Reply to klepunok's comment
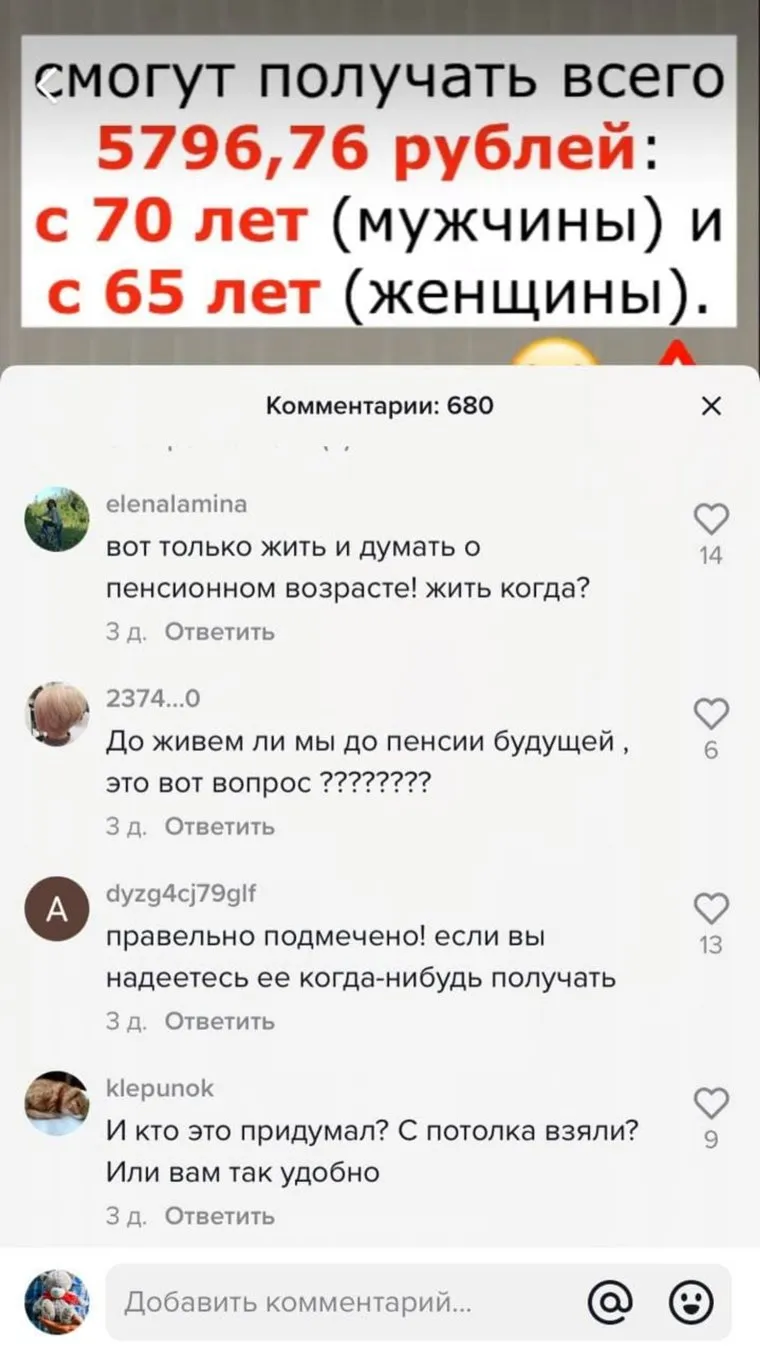The image size is (760, 1353). pos(219,1216)
